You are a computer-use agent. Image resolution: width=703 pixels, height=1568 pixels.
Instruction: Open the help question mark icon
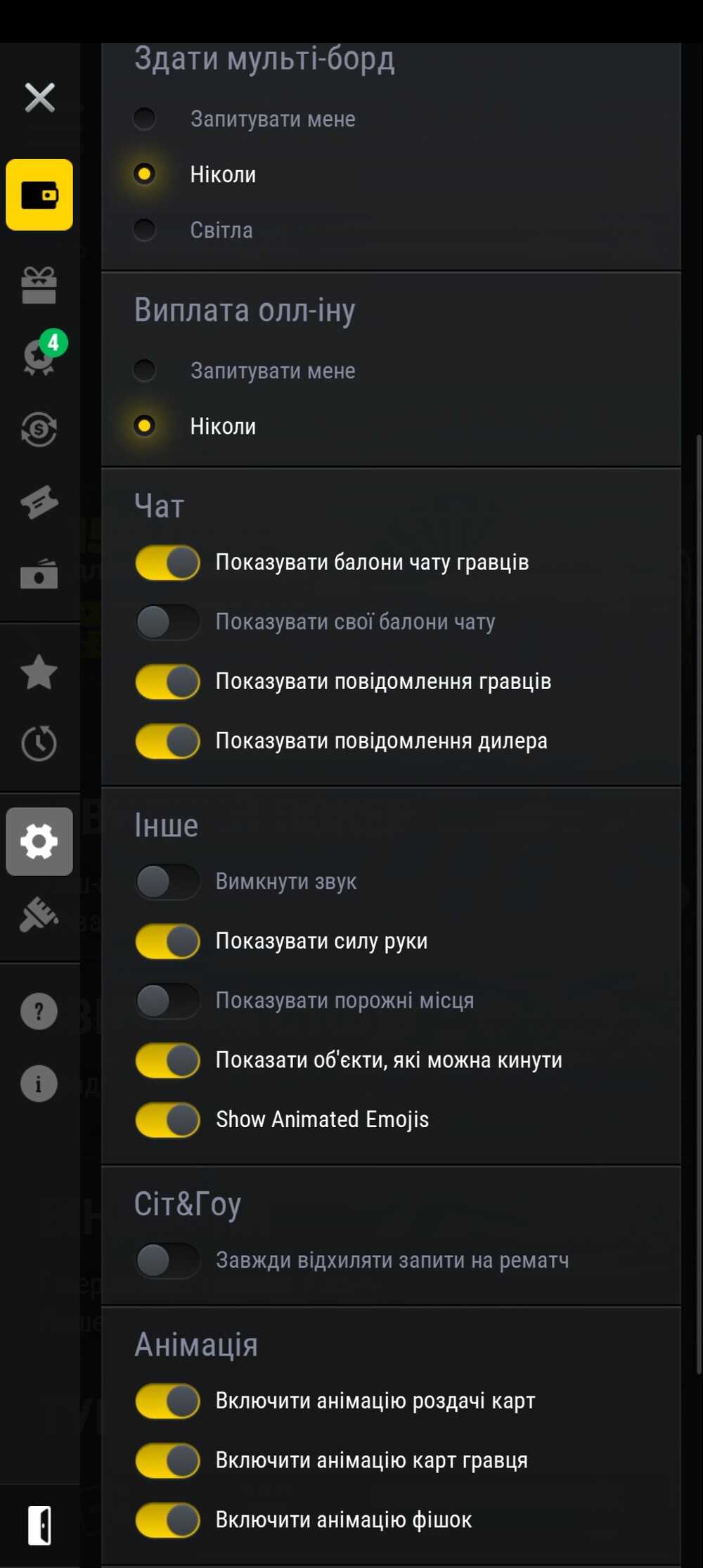(39, 1011)
